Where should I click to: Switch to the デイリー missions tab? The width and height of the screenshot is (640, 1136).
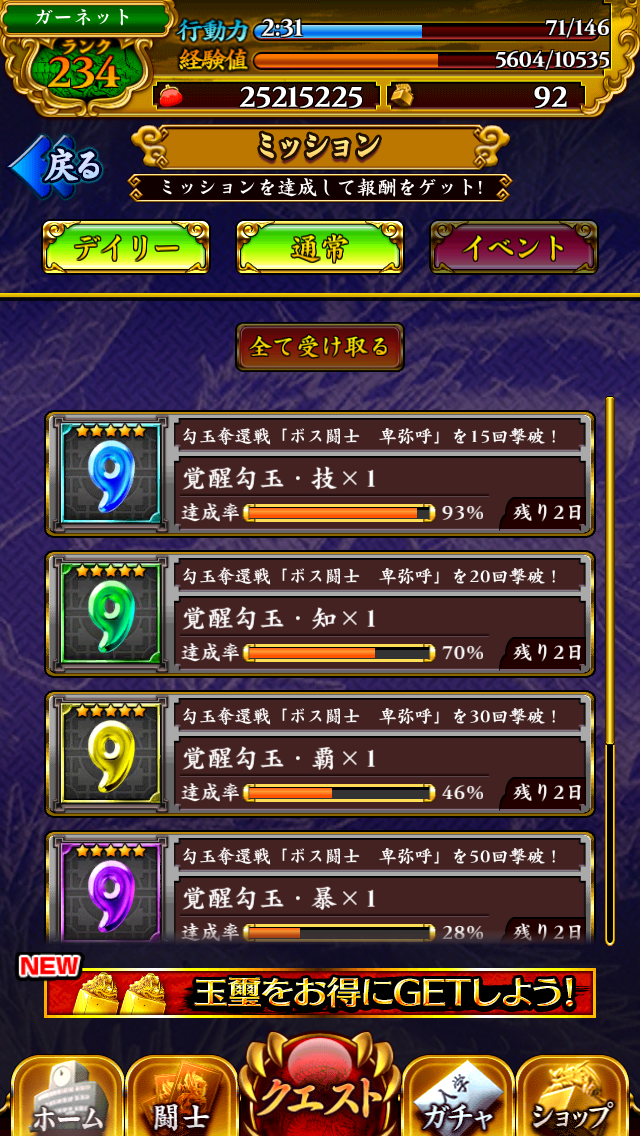click(x=126, y=247)
